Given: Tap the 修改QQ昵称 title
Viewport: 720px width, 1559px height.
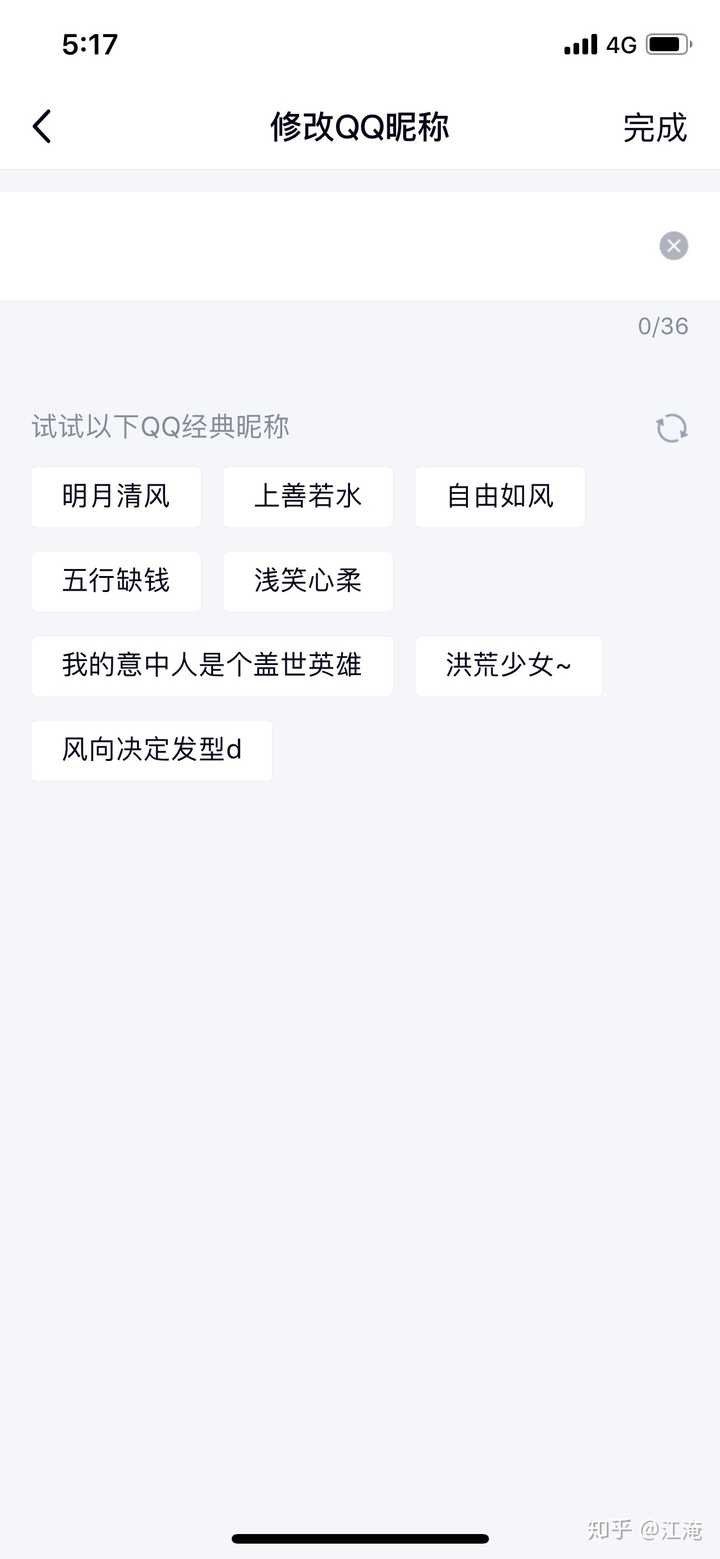Looking at the screenshot, I should tap(360, 126).
